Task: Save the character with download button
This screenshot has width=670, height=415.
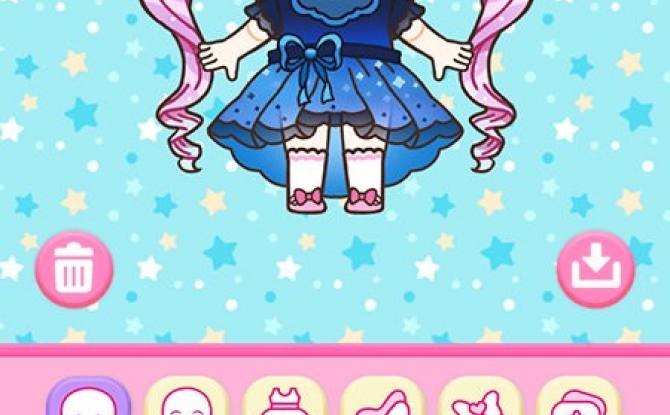Action: click(x=595, y=269)
